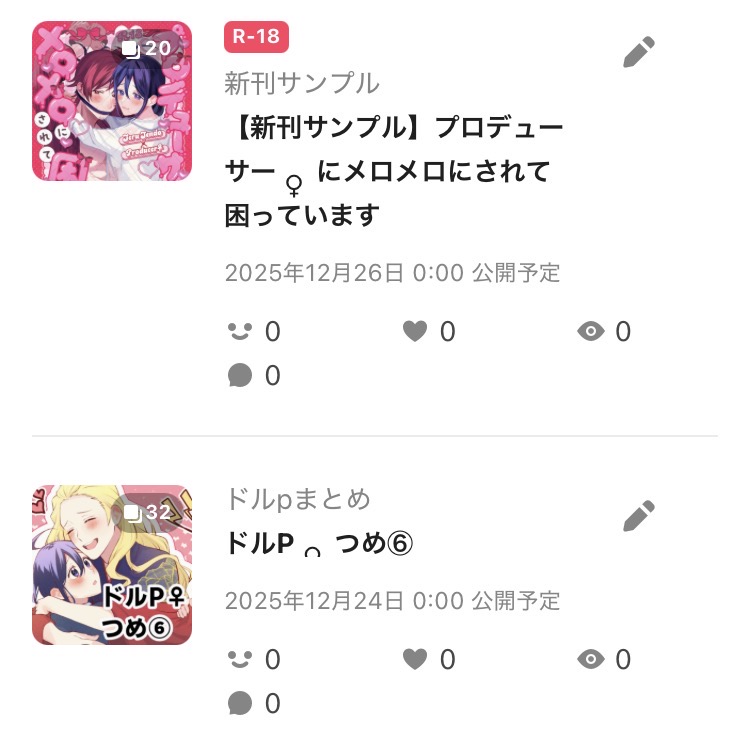This screenshot has width=750, height=745.
Task: Open the ドルP♀つめ⑥ work title
Action: (319, 544)
